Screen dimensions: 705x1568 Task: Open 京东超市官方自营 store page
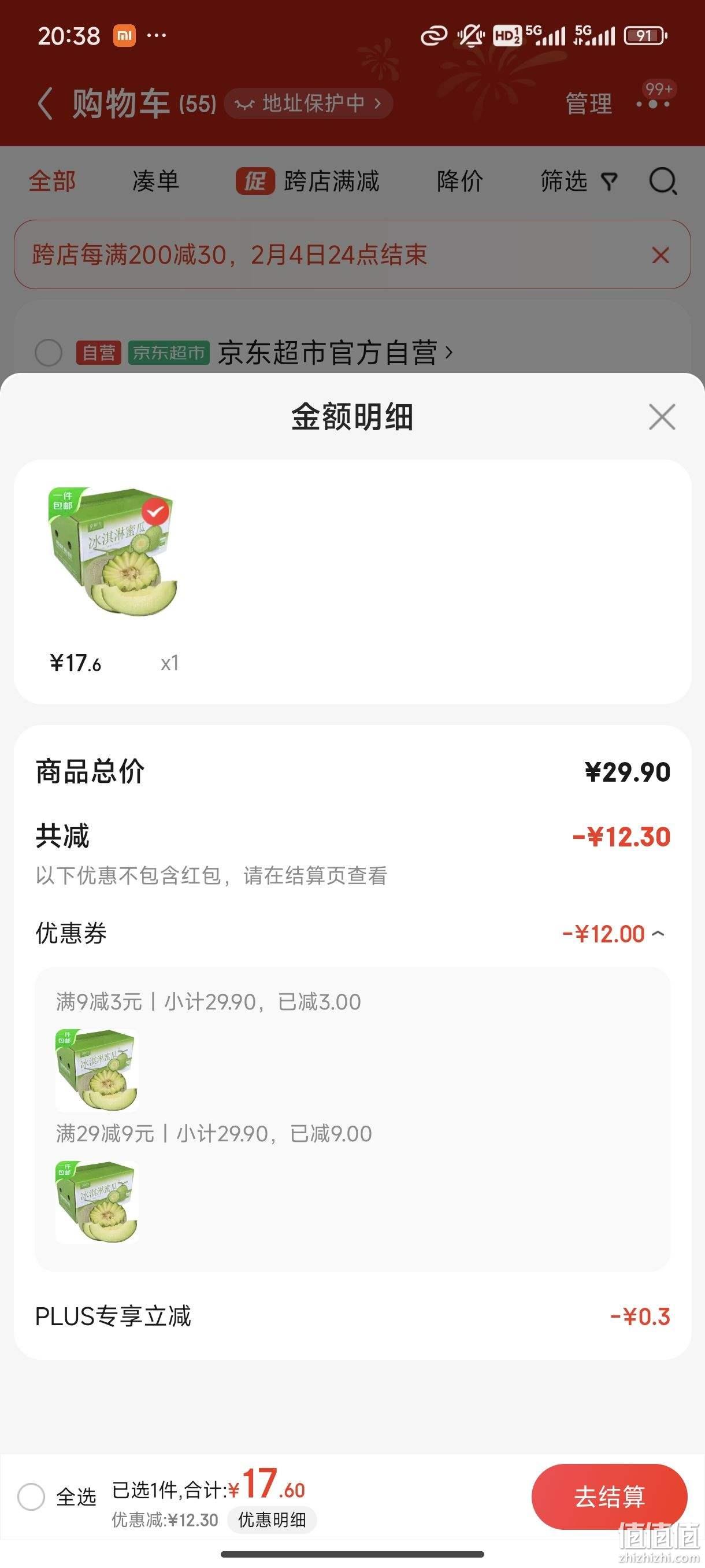pyautogui.click(x=335, y=353)
